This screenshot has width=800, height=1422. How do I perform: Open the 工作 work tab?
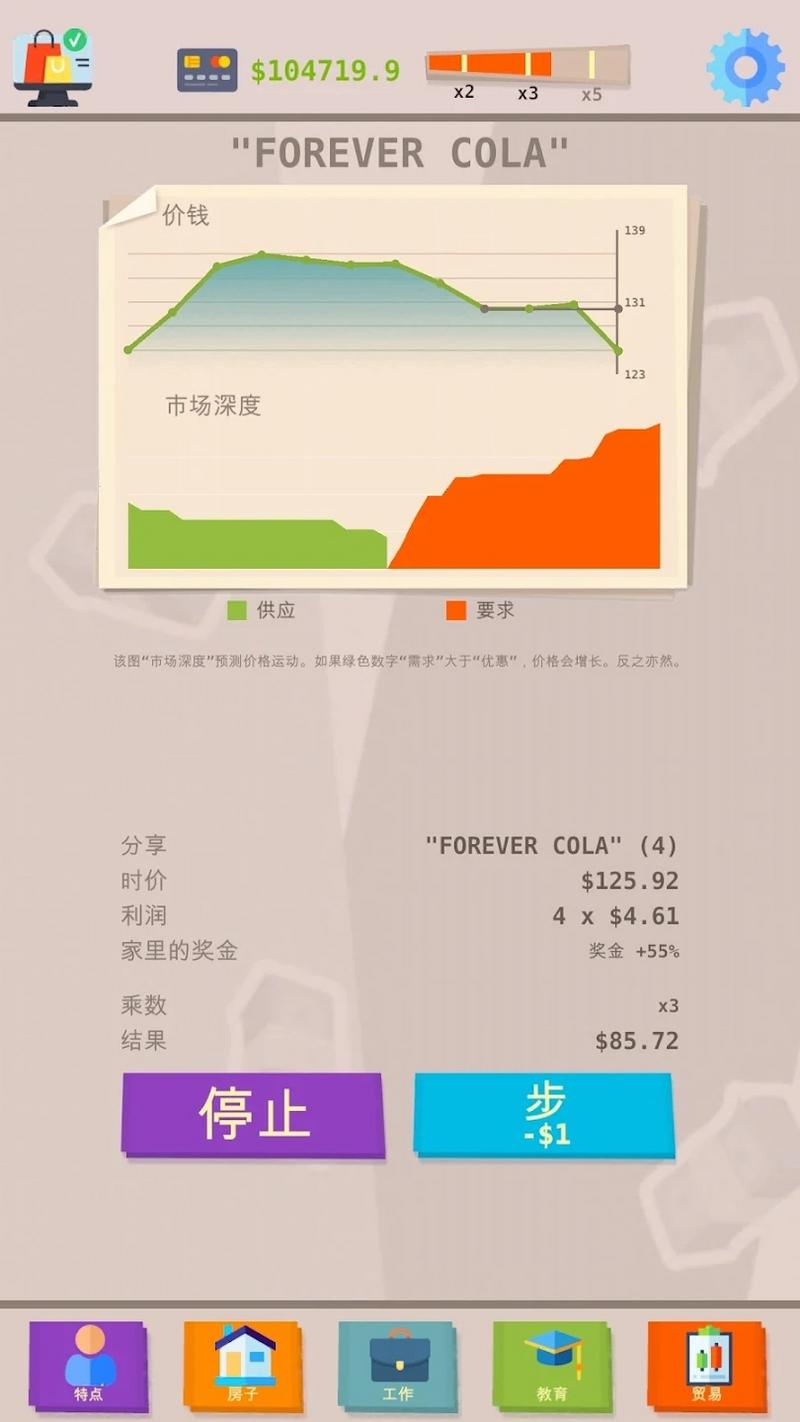(398, 1364)
